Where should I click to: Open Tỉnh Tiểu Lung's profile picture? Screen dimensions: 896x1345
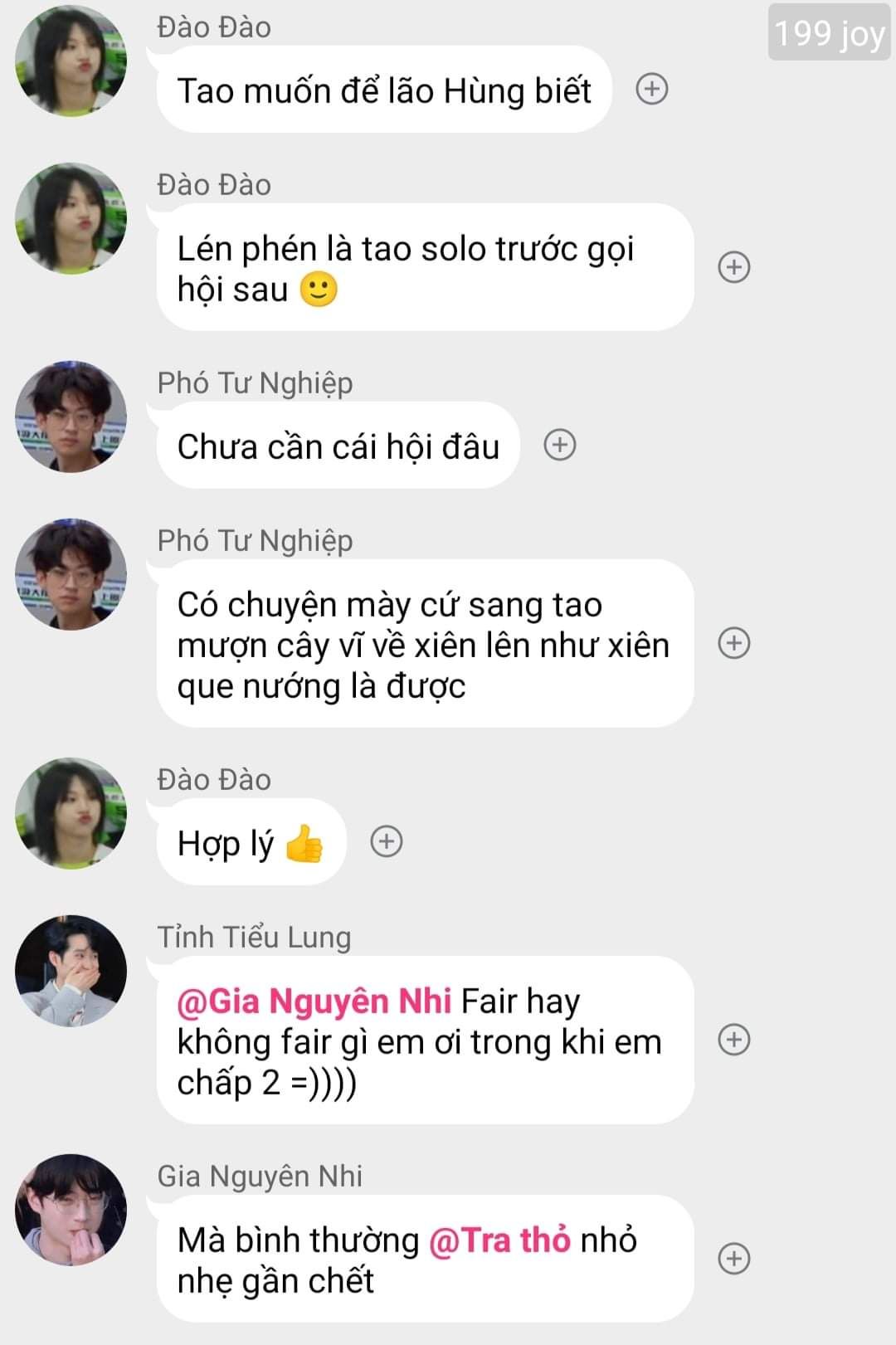tap(71, 971)
